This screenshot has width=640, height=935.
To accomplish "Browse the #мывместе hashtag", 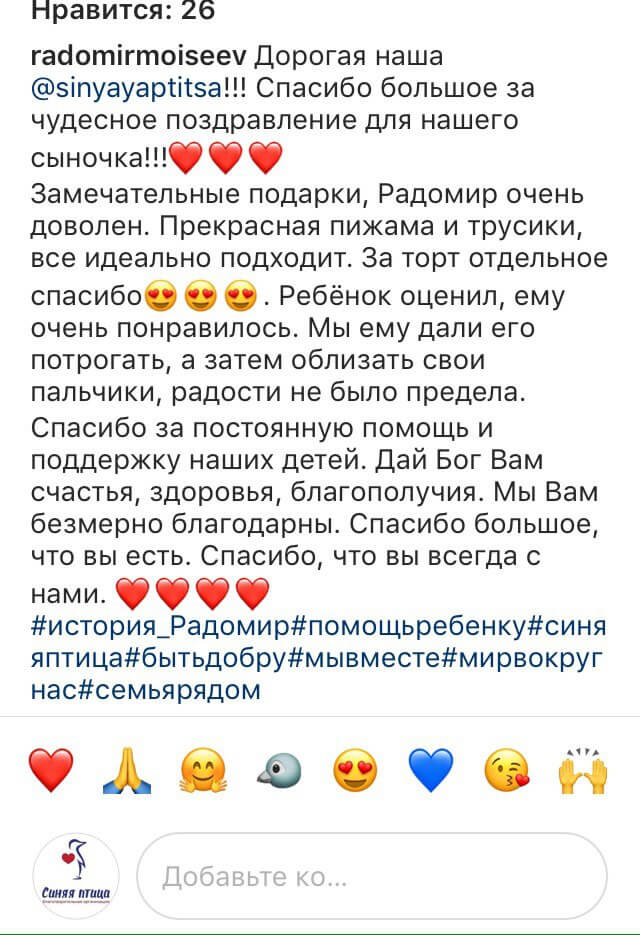I will pos(368,658).
